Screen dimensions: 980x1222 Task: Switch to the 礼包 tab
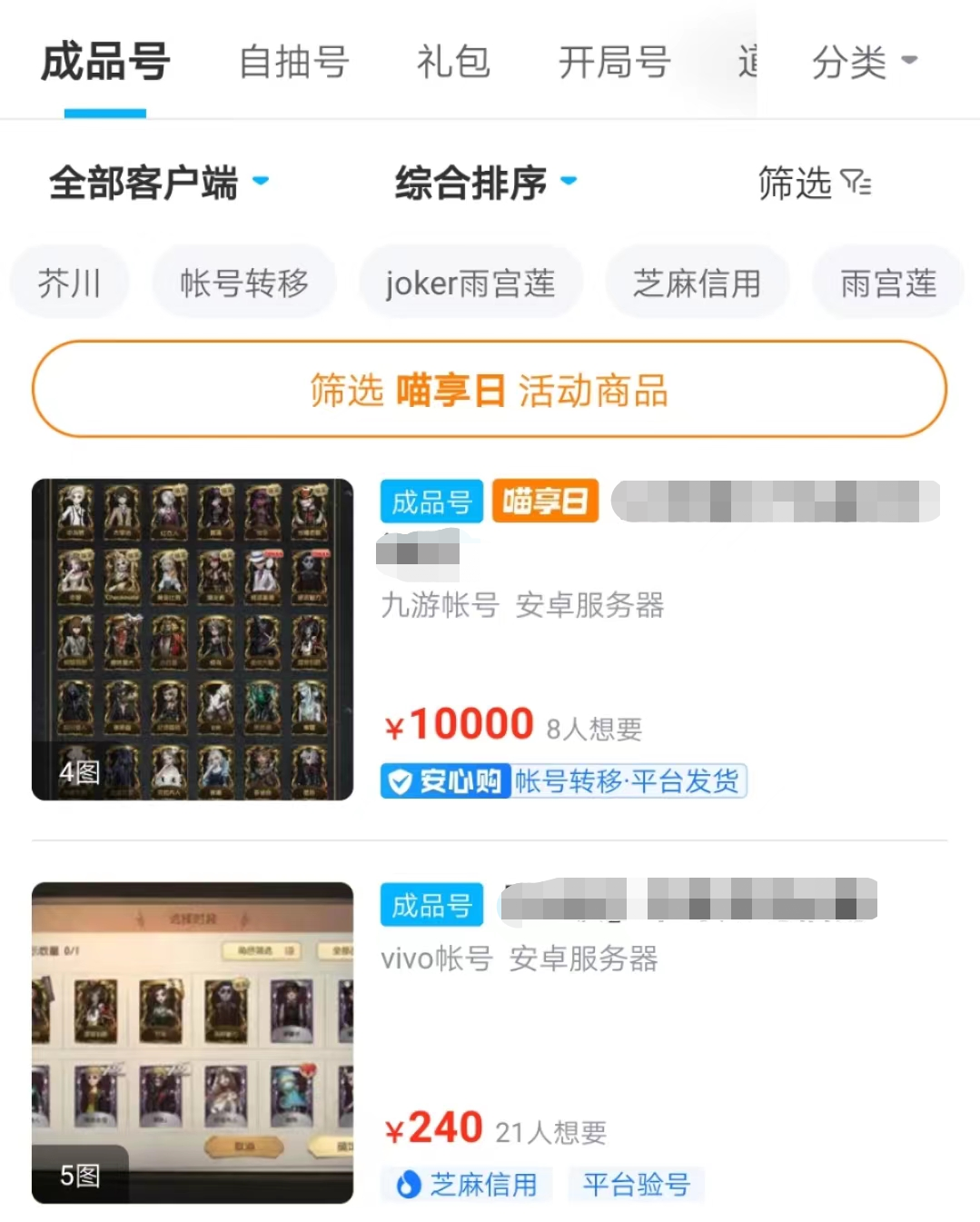click(452, 63)
